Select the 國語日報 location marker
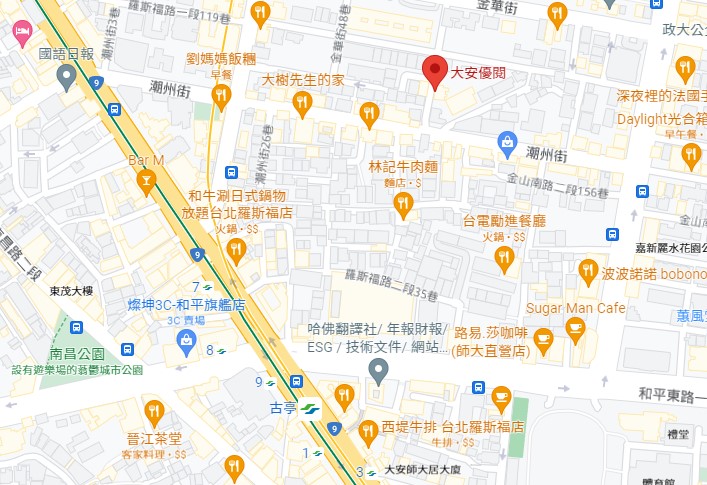The width and height of the screenshot is (707, 485). pos(67,76)
